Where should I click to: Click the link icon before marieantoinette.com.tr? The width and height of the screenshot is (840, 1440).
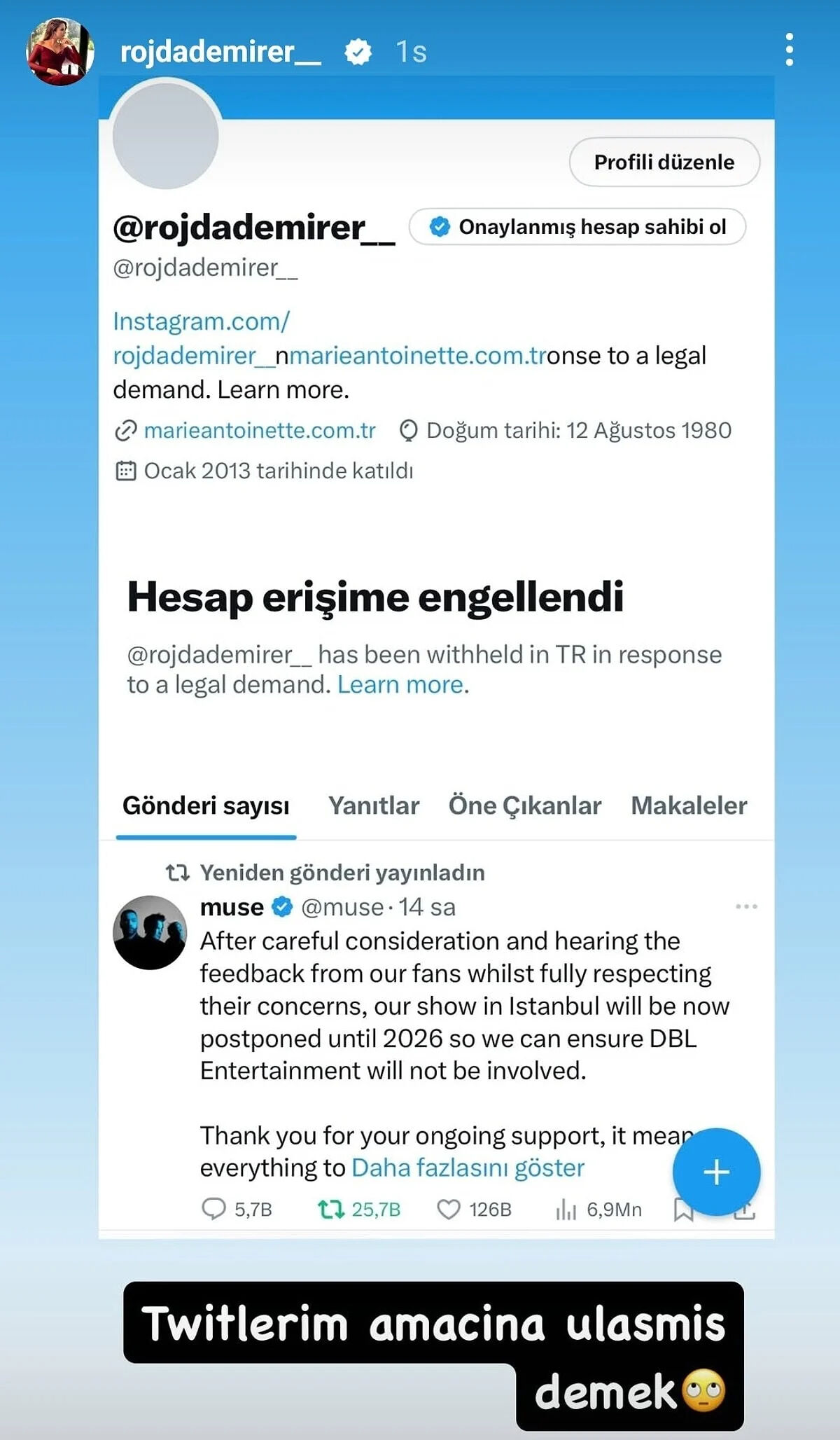pyautogui.click(x=126, y=430)
